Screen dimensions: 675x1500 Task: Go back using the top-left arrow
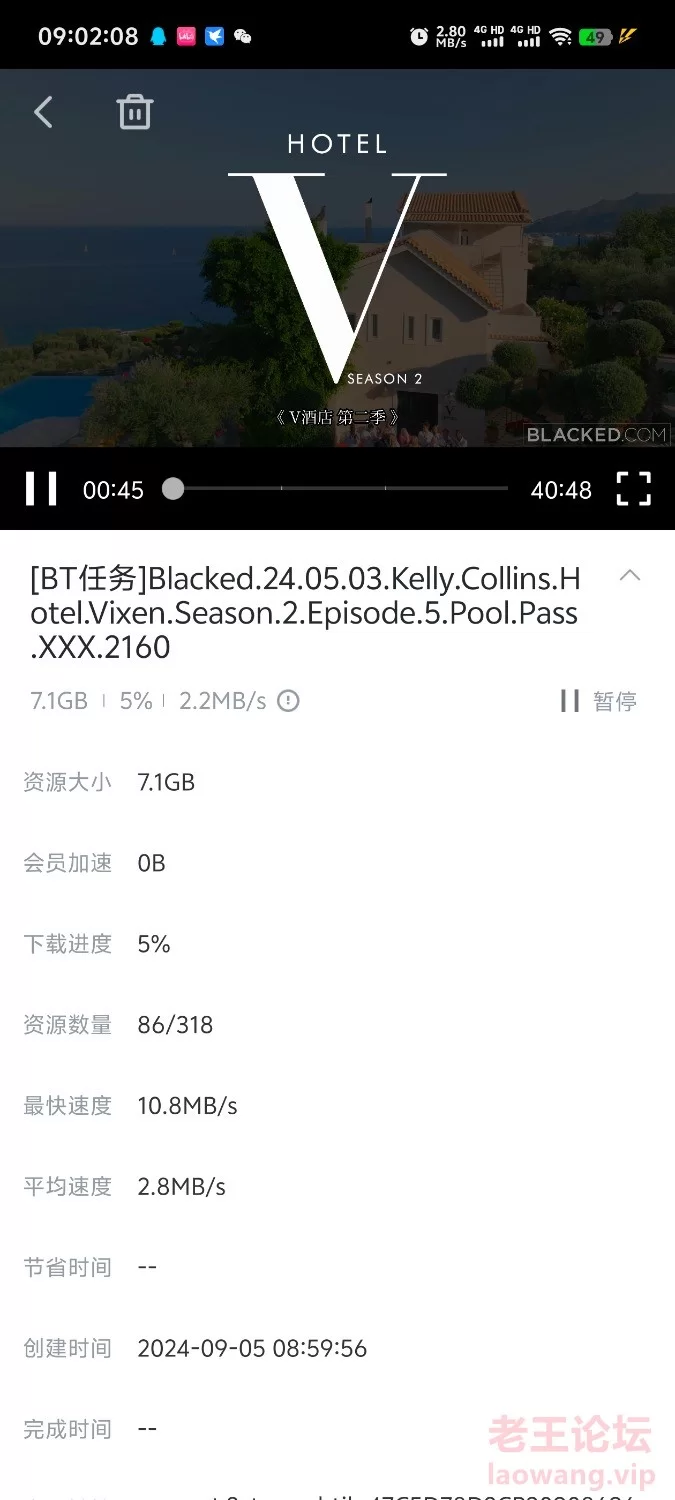(43, 112)
